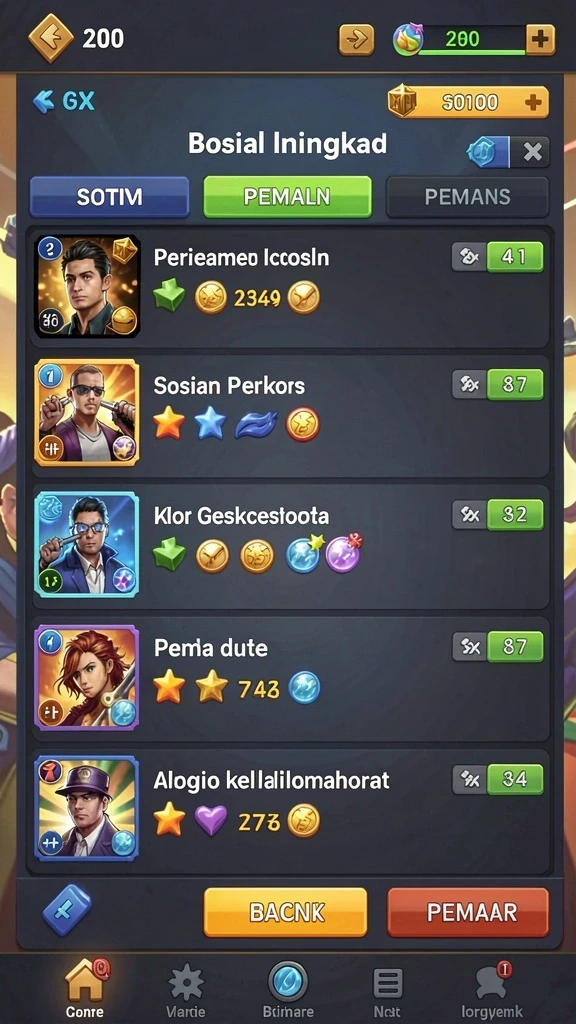Open the Viartie gear tab
576x1024 pixels.
[x=186, y=989]
